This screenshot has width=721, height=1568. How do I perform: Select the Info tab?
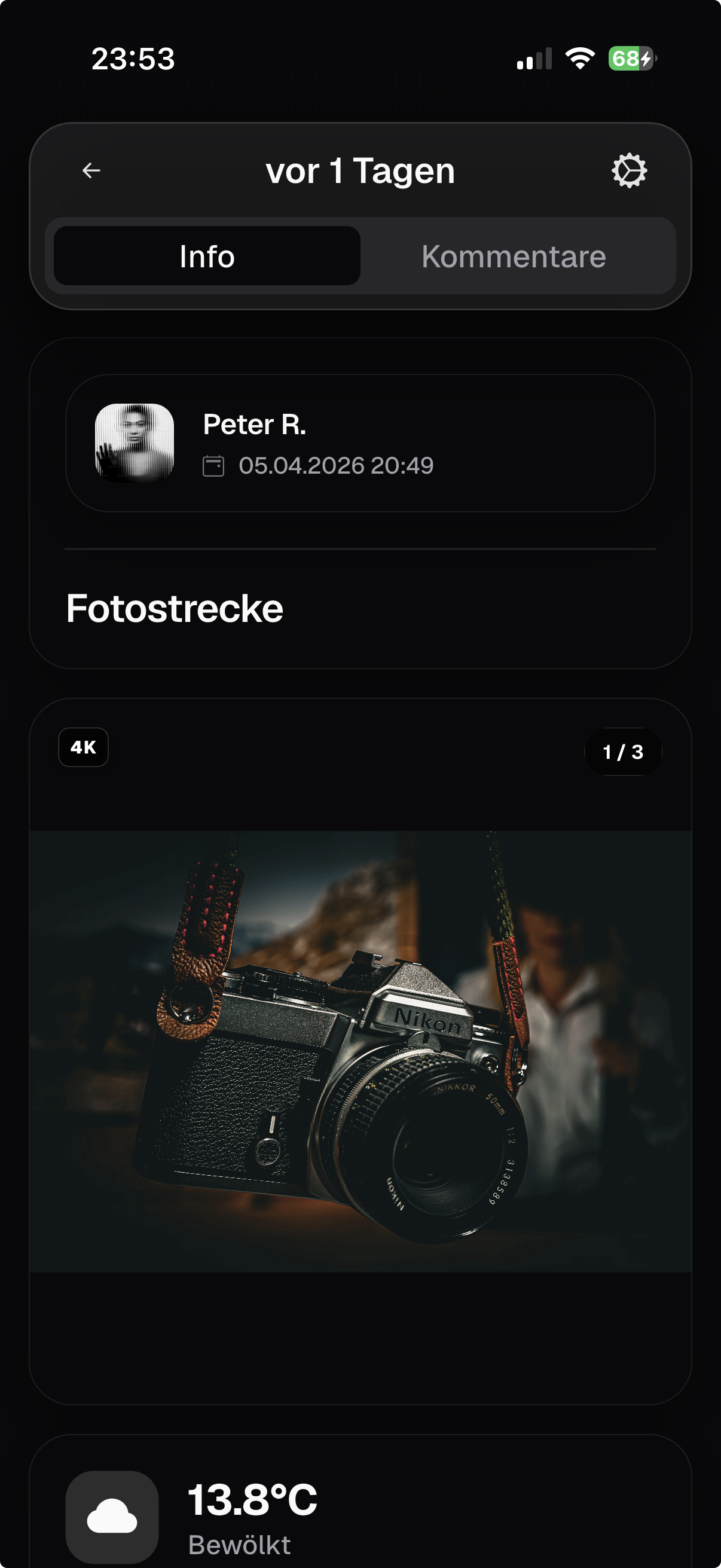coord(207,257)
